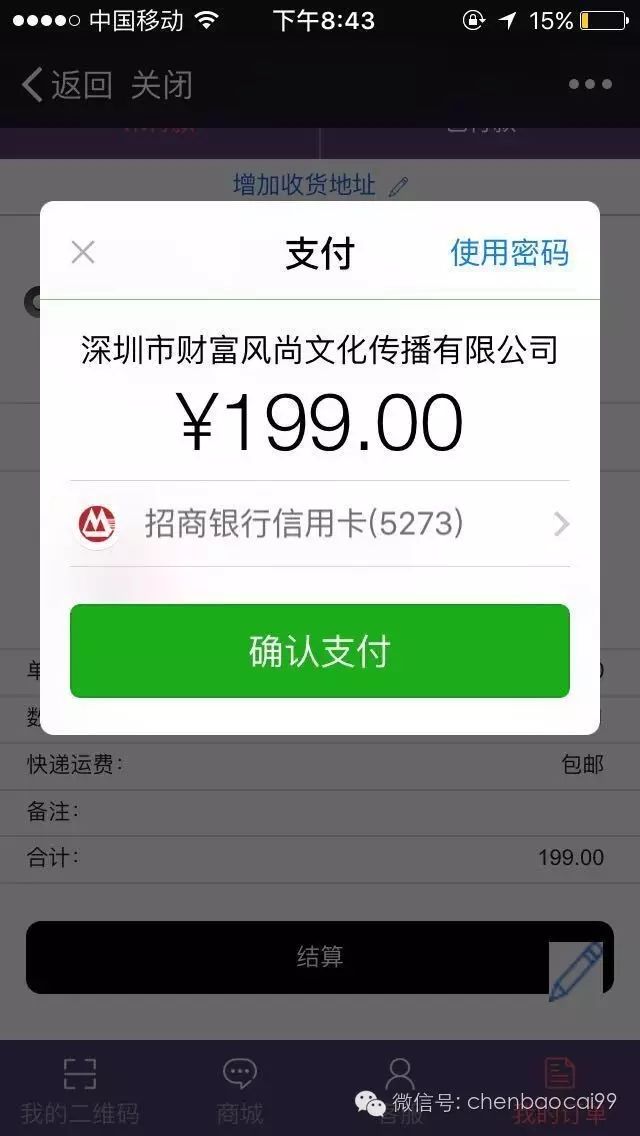Change the 招商银行信用卡 payment card

(x=320, y=524)
